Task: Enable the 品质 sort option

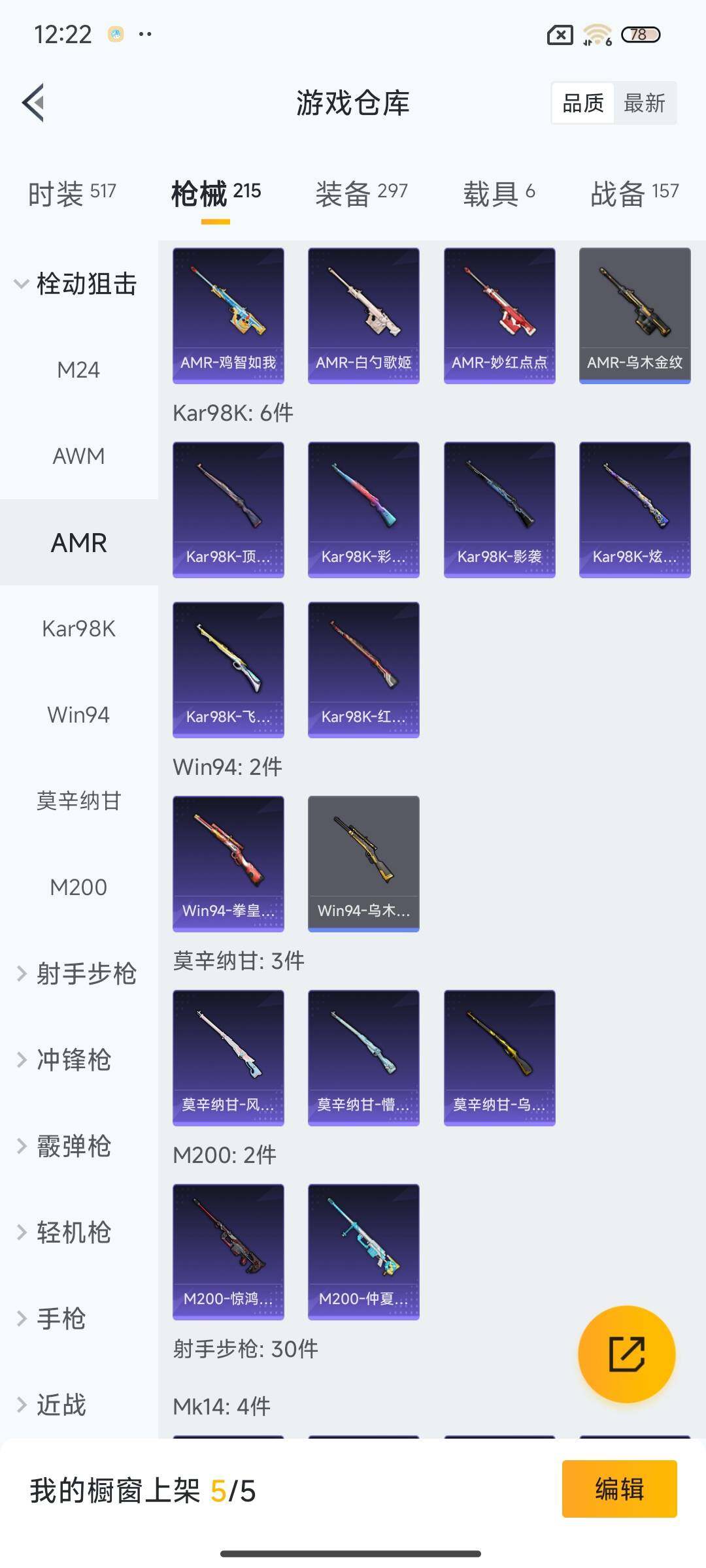Action: pyautogui.click(x=584, y=103)
